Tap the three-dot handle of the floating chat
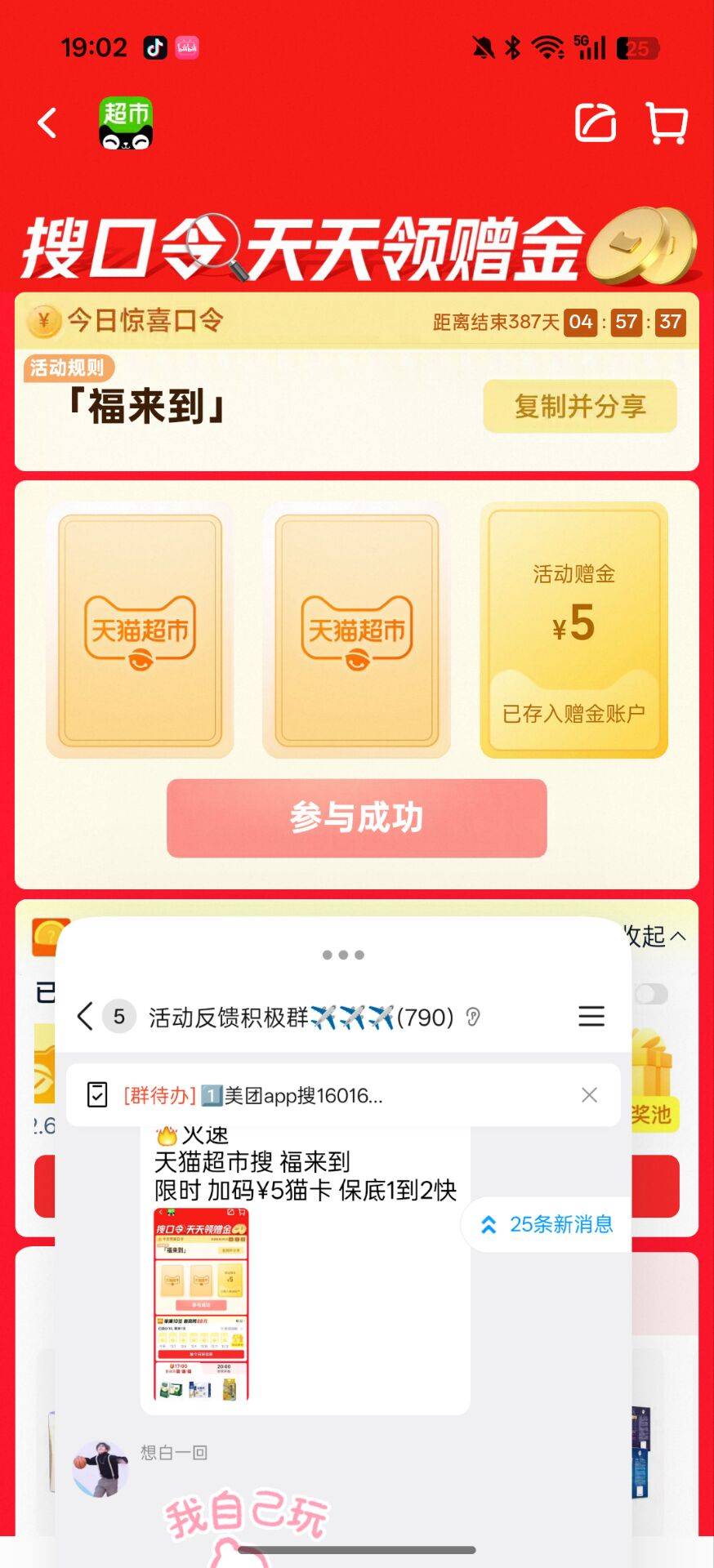The width and height of the screenshot is (714, 1568). click(343, 955)
